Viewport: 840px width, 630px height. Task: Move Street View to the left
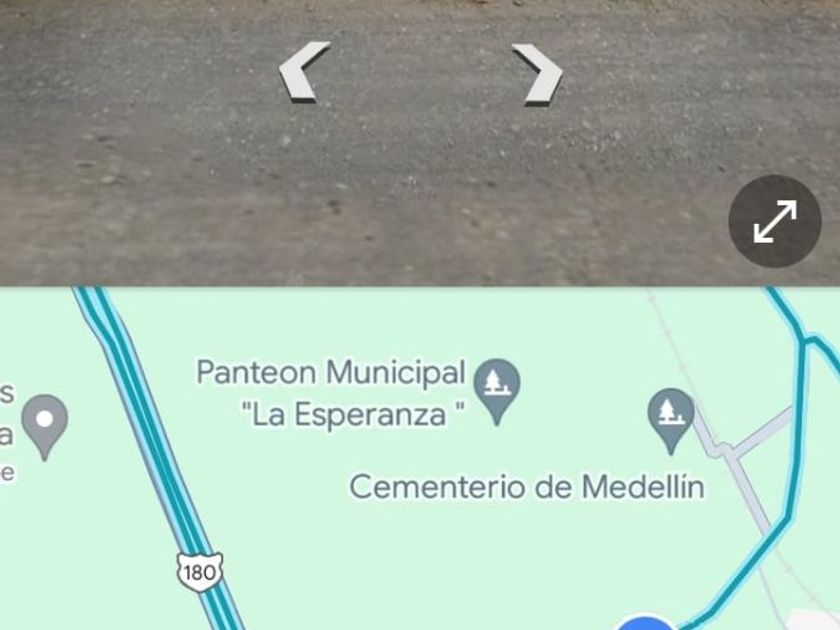(304, 72)
